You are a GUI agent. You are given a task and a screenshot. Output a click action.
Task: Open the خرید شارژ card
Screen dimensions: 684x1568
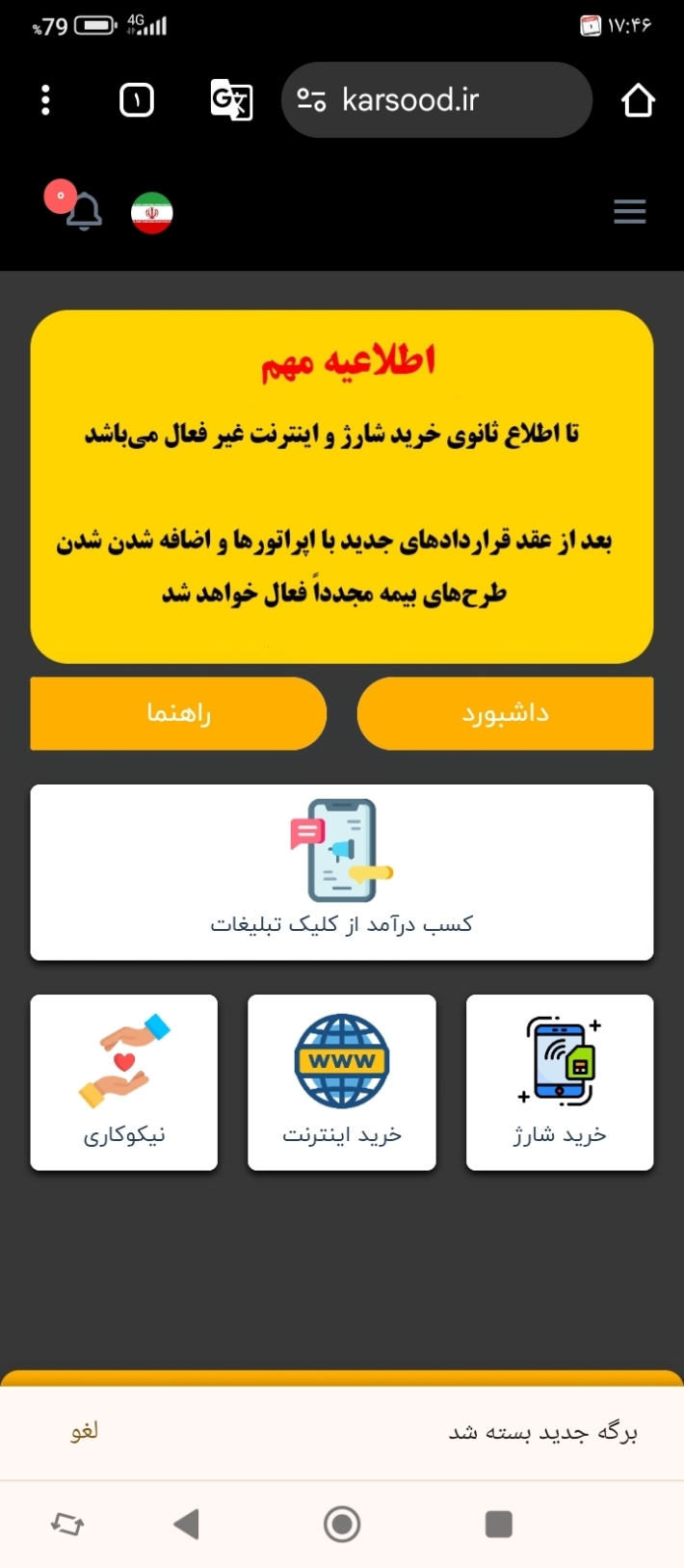(x=560, y=1082)
